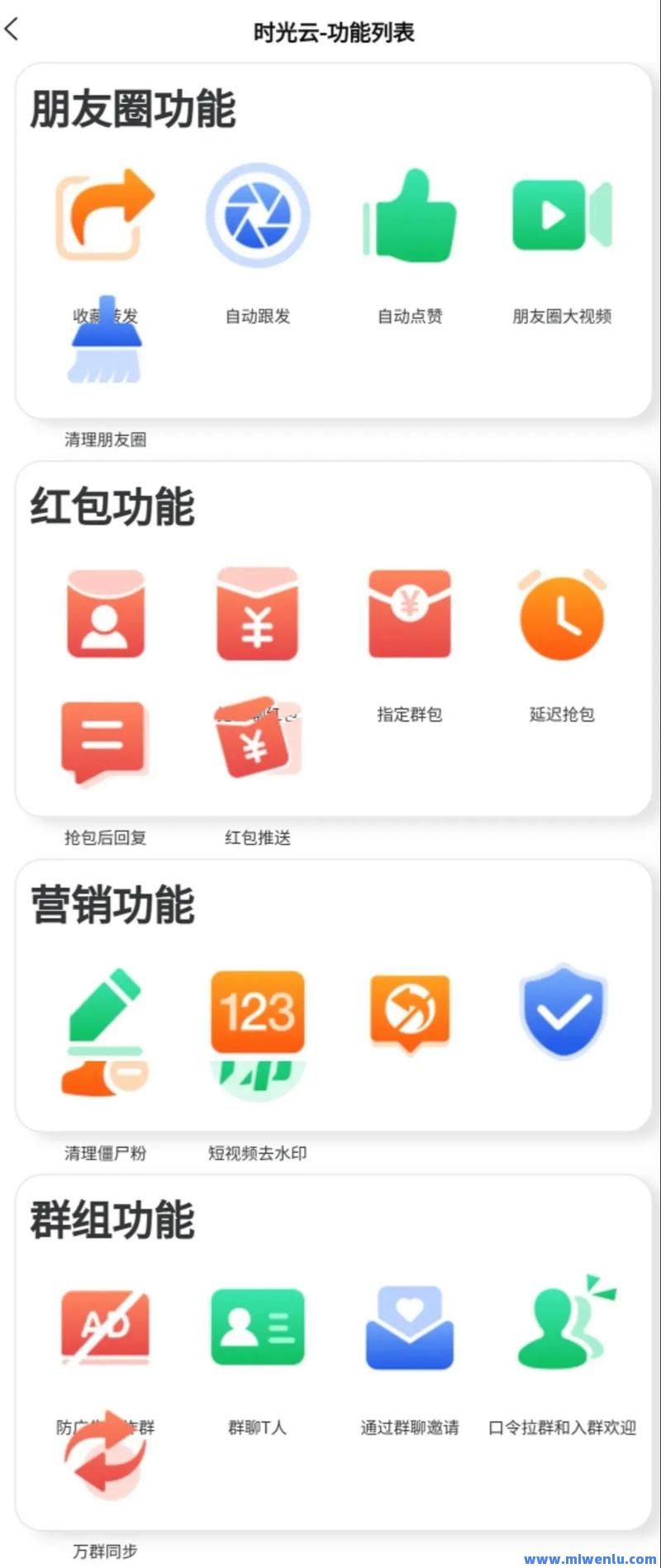Image resolution: width=661 pixels, height=1568 pixels.
Task: Select the 自动点赞 thumbs-up feature
Action: click(410, 216)
